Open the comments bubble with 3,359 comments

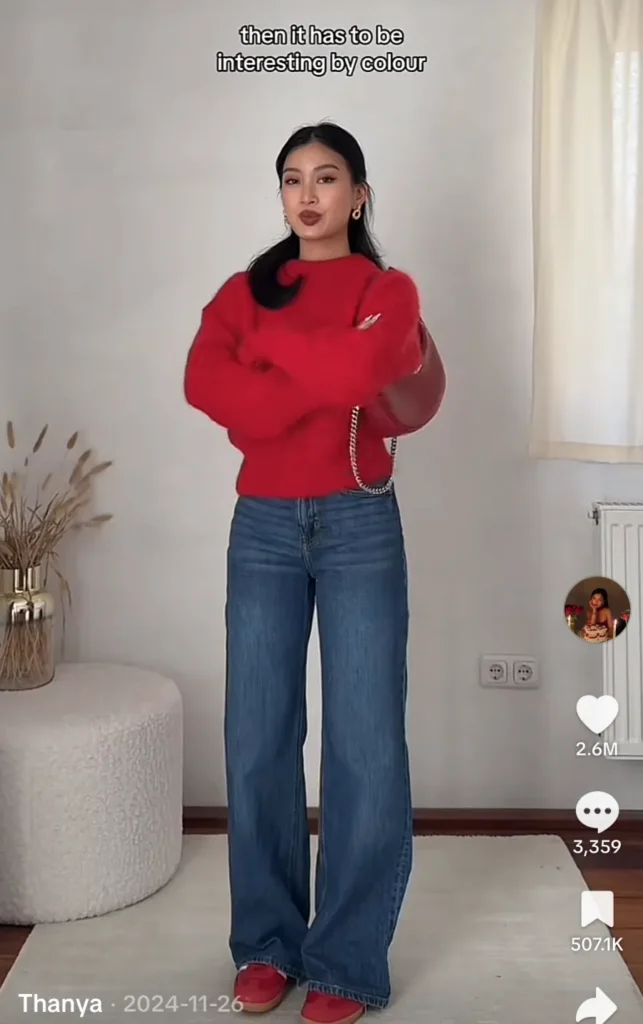(597, 811)
